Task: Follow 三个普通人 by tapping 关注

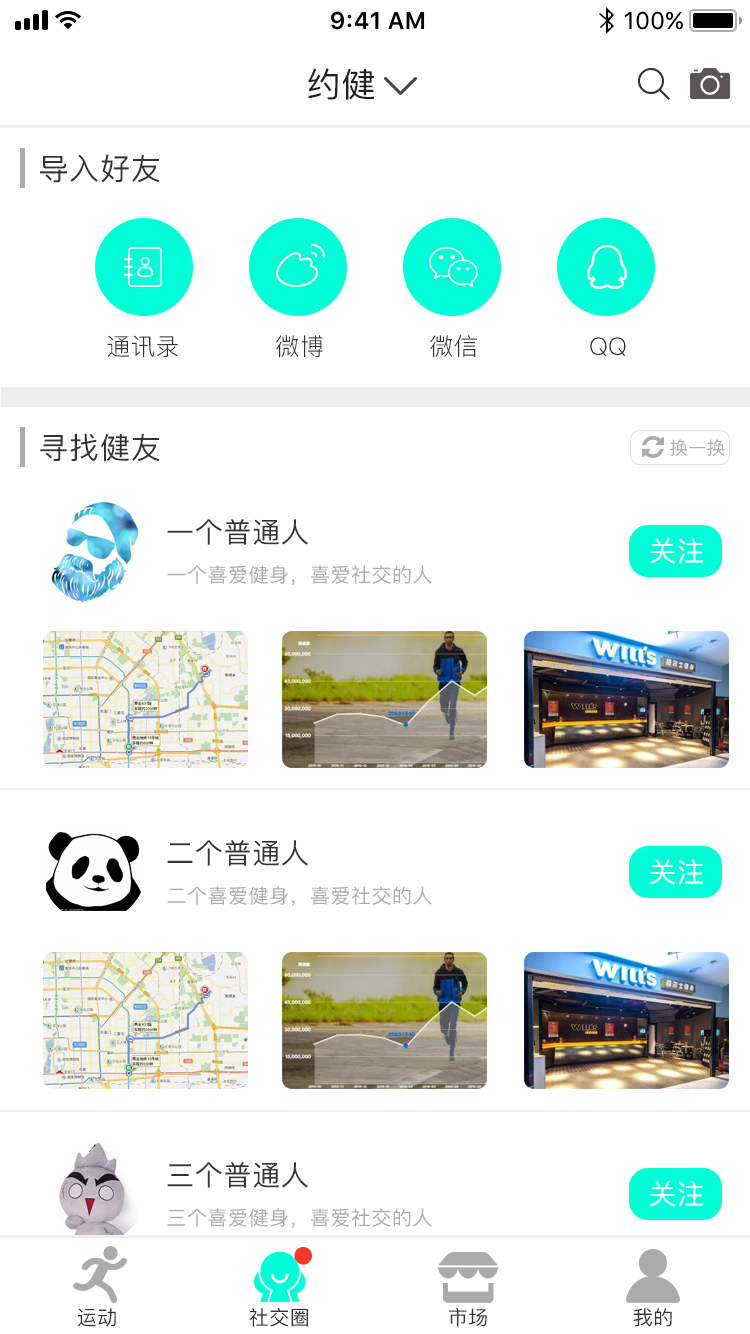Action: [675, 1194]
